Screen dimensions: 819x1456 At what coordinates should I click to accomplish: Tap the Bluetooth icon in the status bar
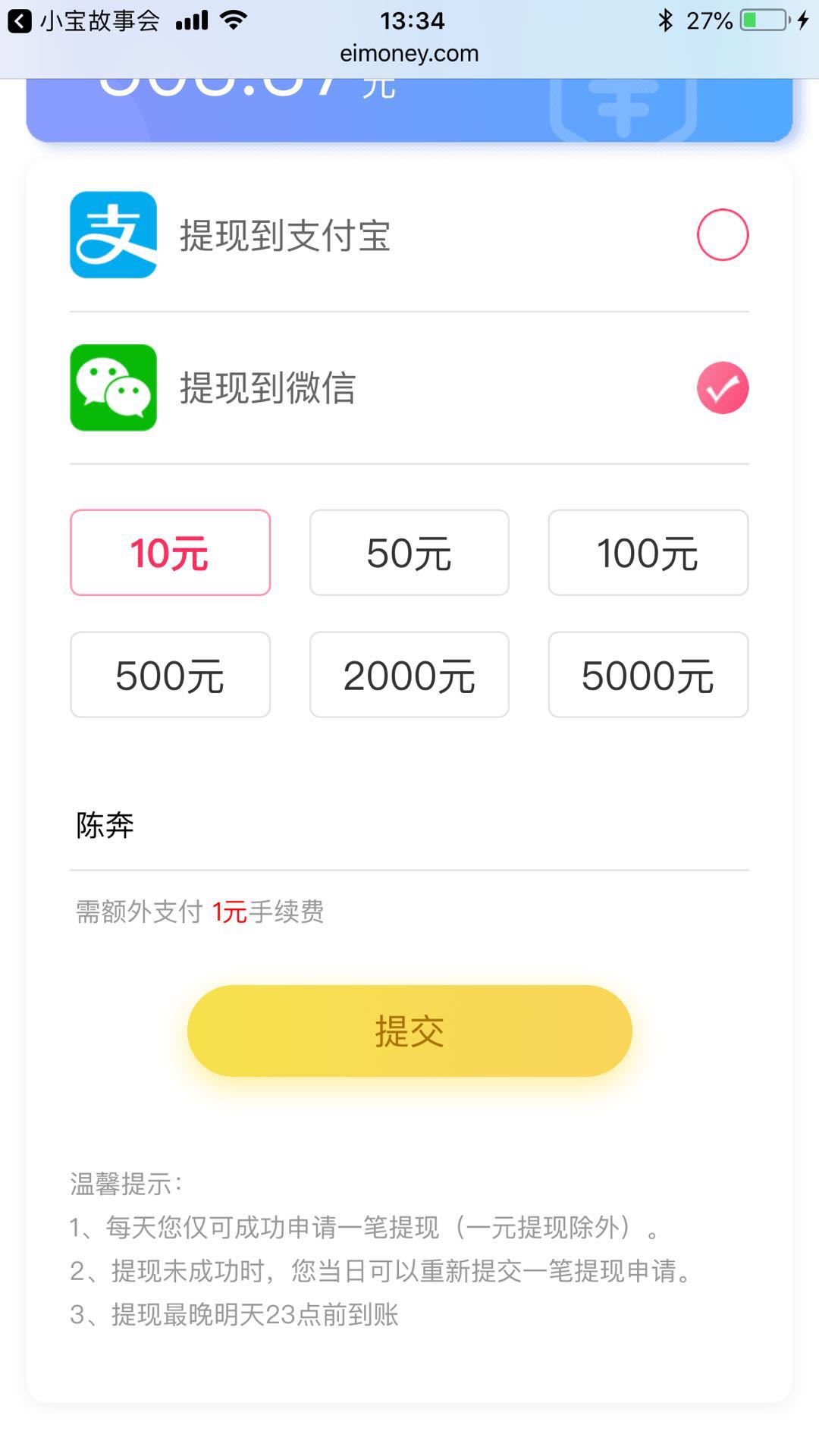coord(667,20)
